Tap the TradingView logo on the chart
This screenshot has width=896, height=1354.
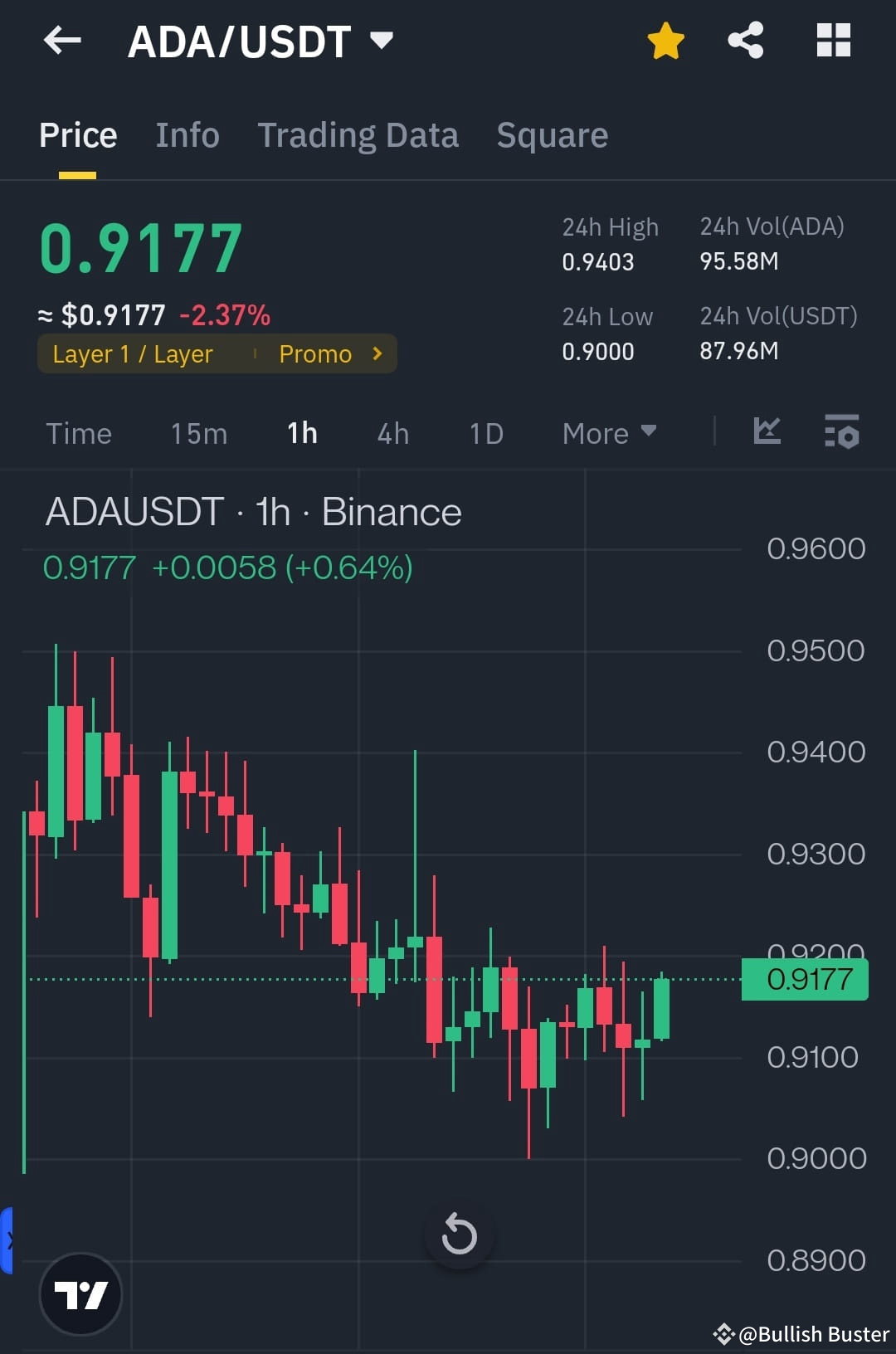[80, 1294]
